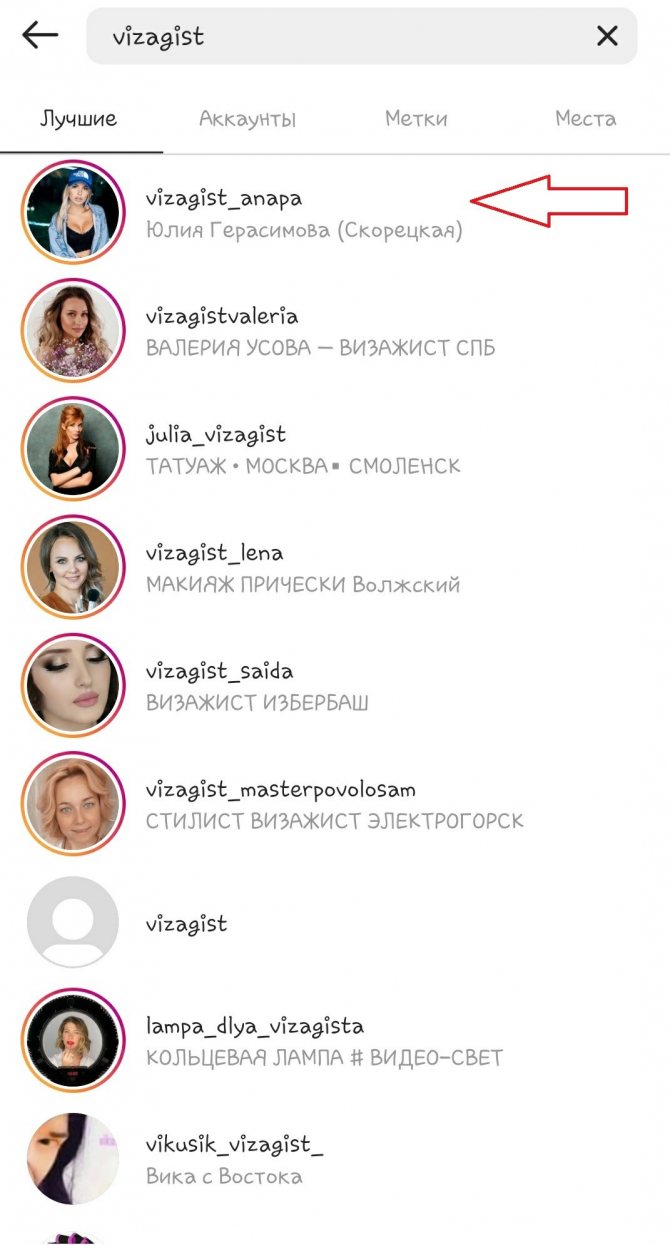Go back using the arrow icon
This screenshot has width=670, height=1245.
pyautogui.click(x=40, y=36)
